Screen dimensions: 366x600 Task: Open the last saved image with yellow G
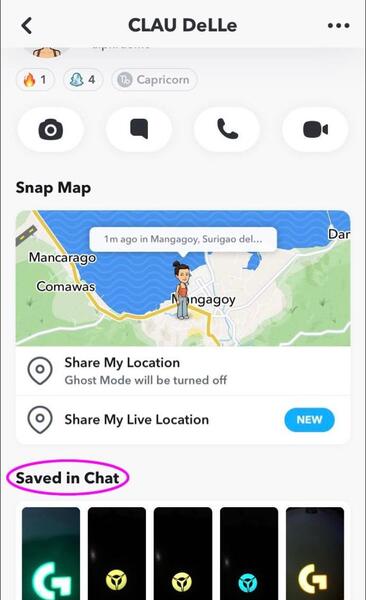[x=315, y=553]
